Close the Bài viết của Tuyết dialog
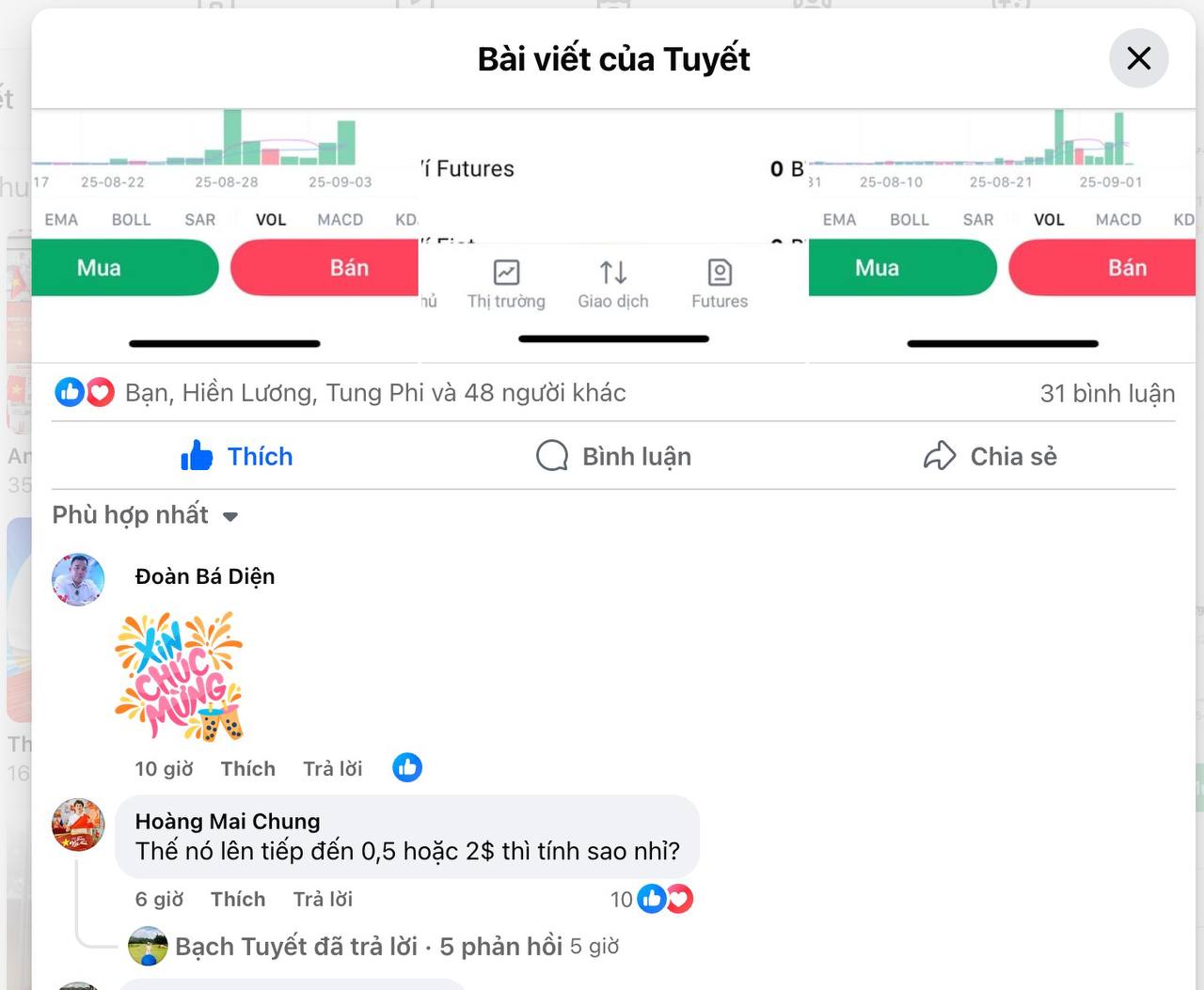Screen dimensions: 1204x990 pyautogui.click(x=1138, y=58)
